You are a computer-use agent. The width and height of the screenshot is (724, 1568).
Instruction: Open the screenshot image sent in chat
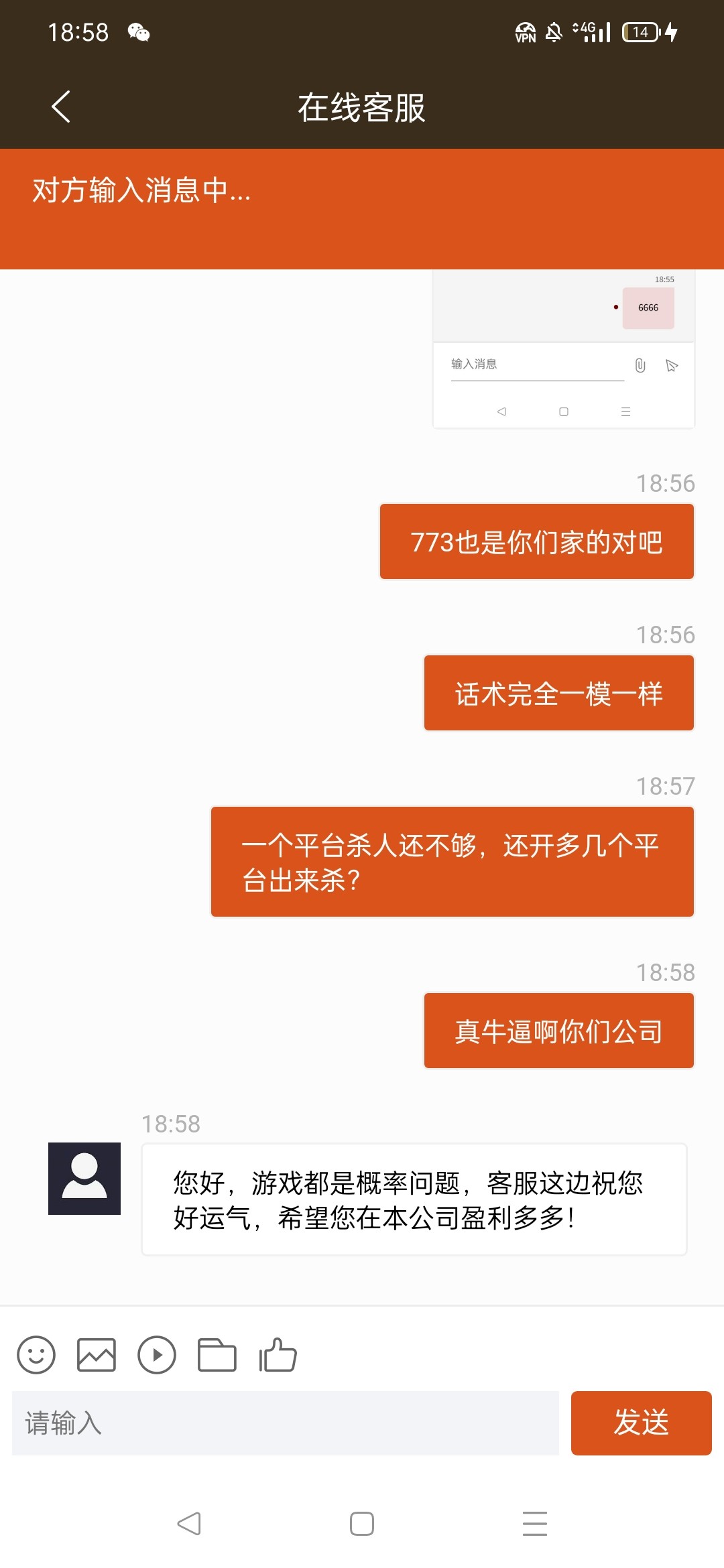click(x=564, y=349)
